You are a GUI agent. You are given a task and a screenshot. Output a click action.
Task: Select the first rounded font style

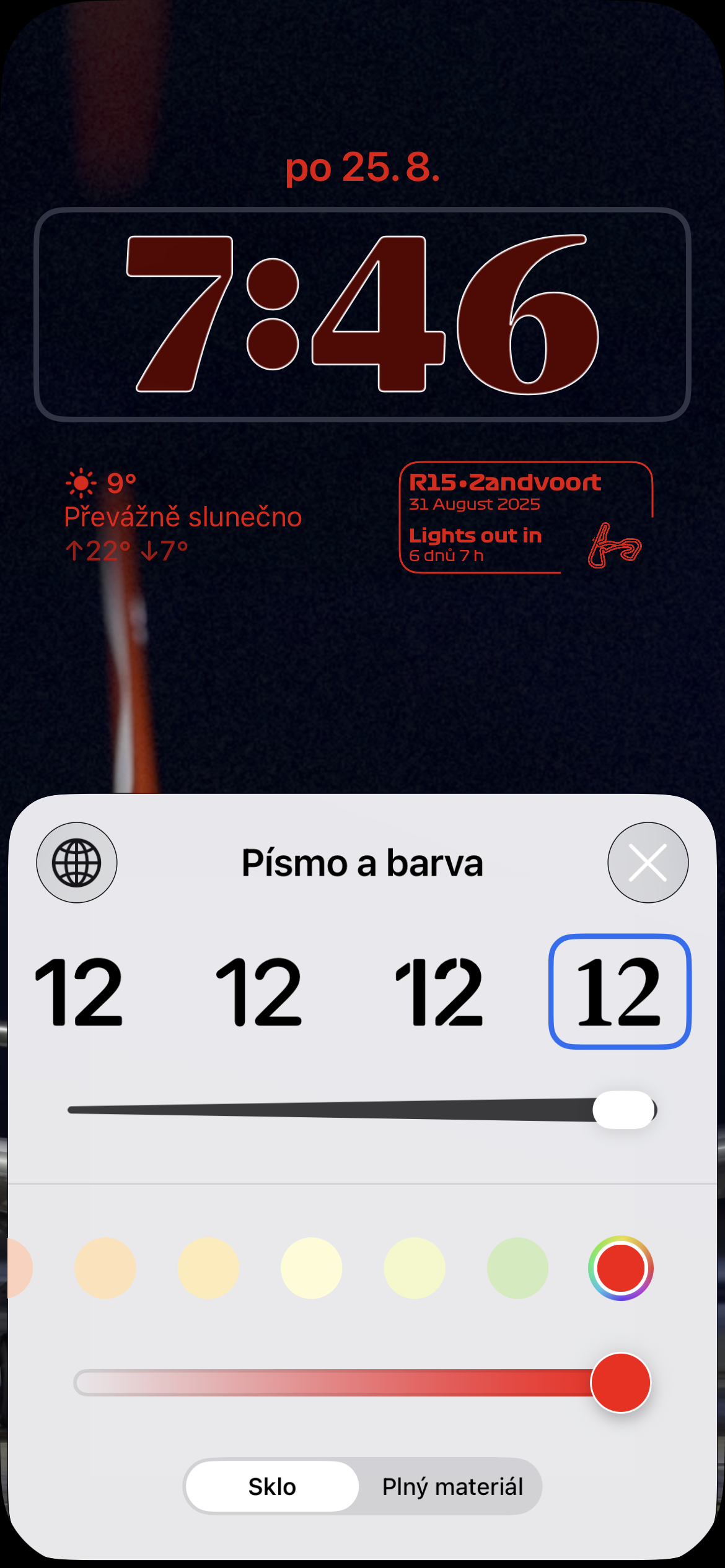(79, 991)
